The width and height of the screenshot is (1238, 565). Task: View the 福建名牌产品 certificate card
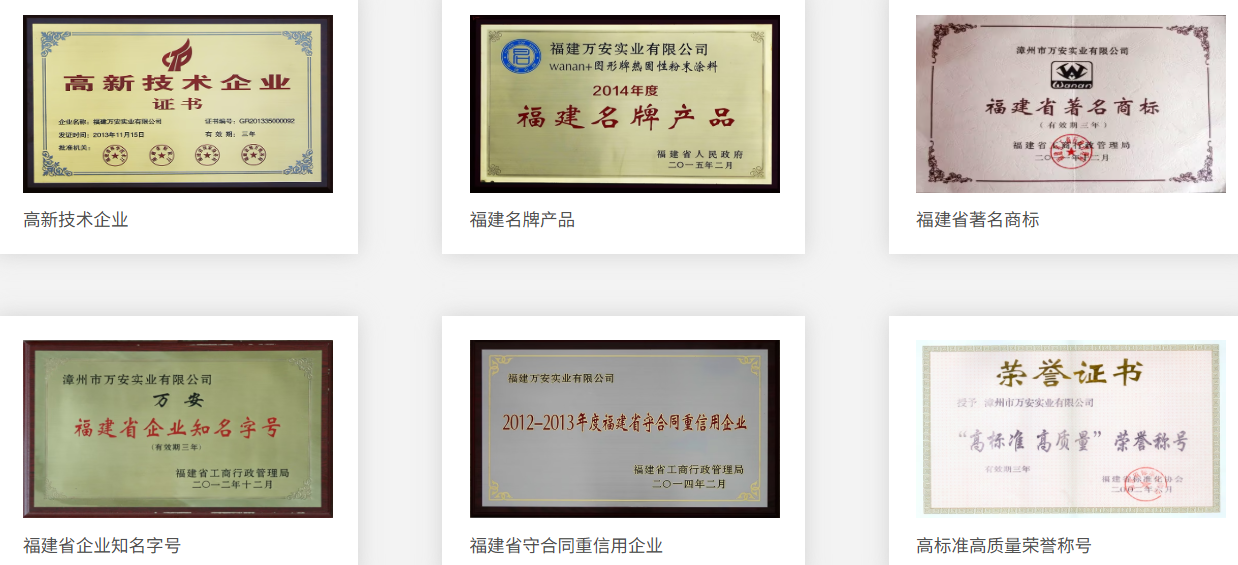click(x=624, y=126)
